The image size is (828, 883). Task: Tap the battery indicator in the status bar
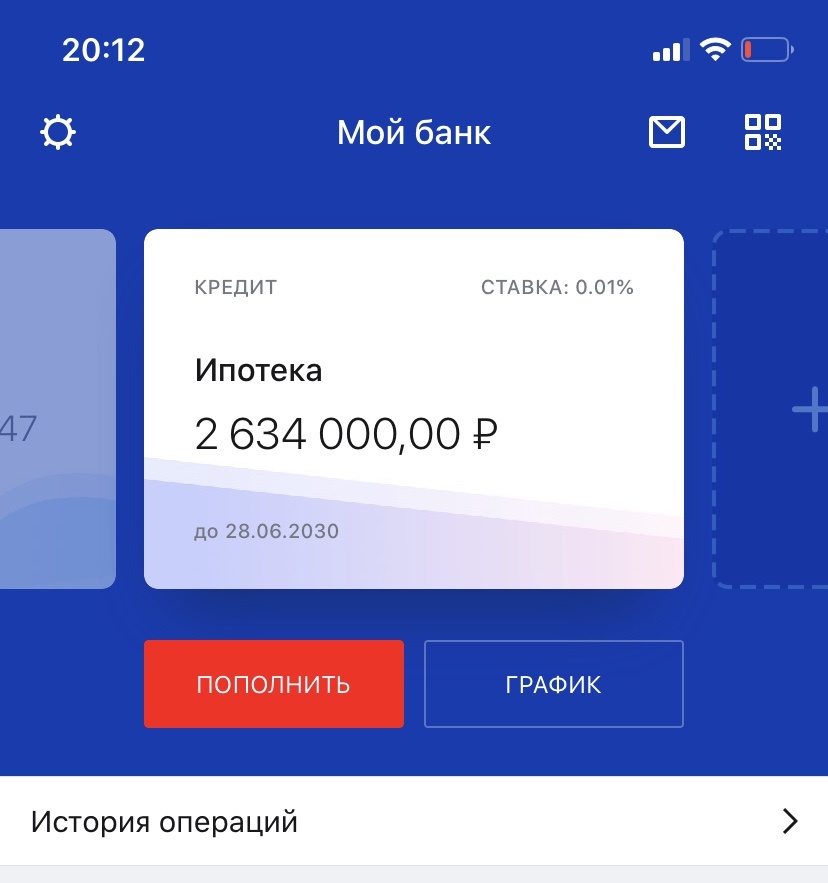pos(766,48)
